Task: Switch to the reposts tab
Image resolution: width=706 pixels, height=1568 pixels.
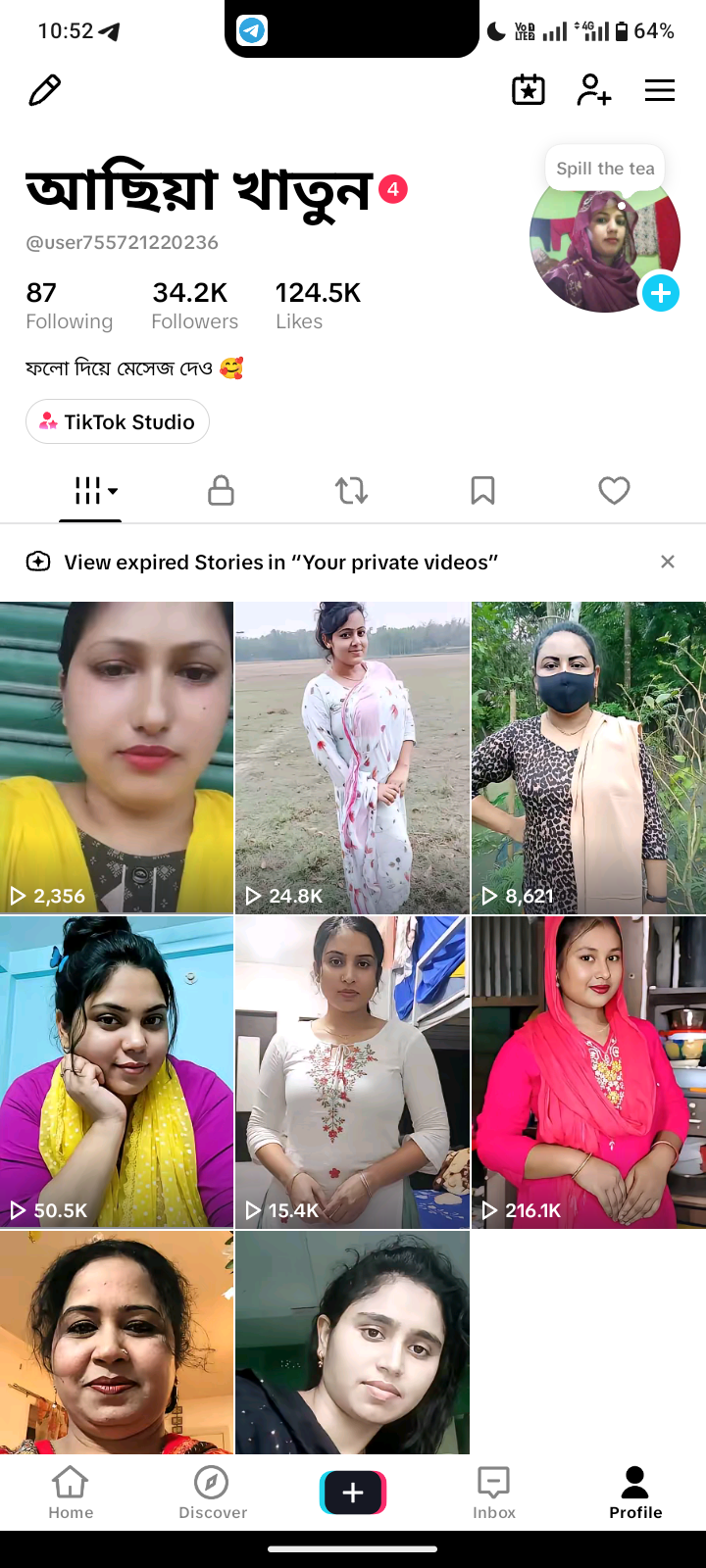Action: 352,490
